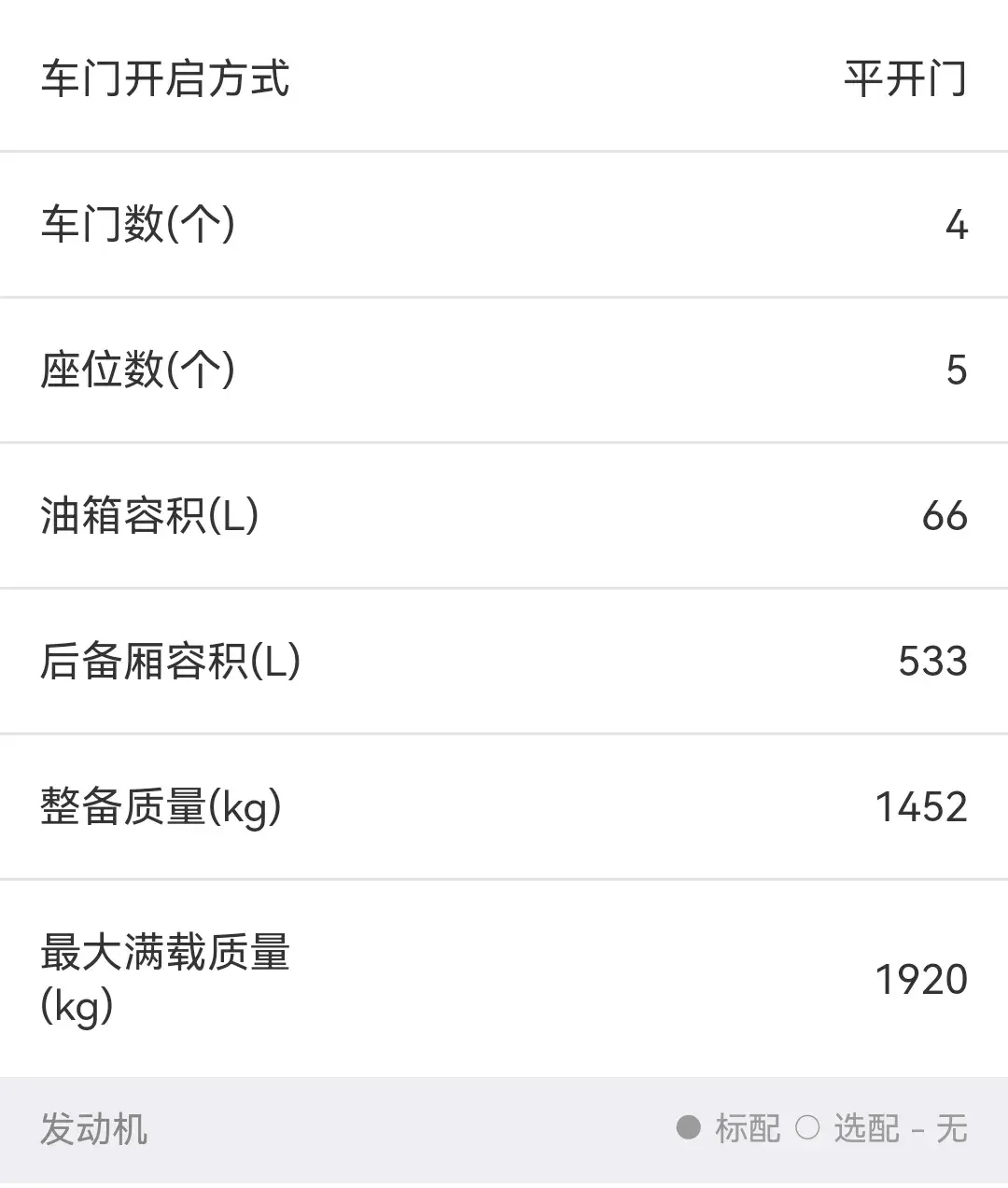Screen dimensions: 1008x1188
Task: Click the 后备厢容积(L) row label
Action: pyautogui.click(x=171, y=662)
